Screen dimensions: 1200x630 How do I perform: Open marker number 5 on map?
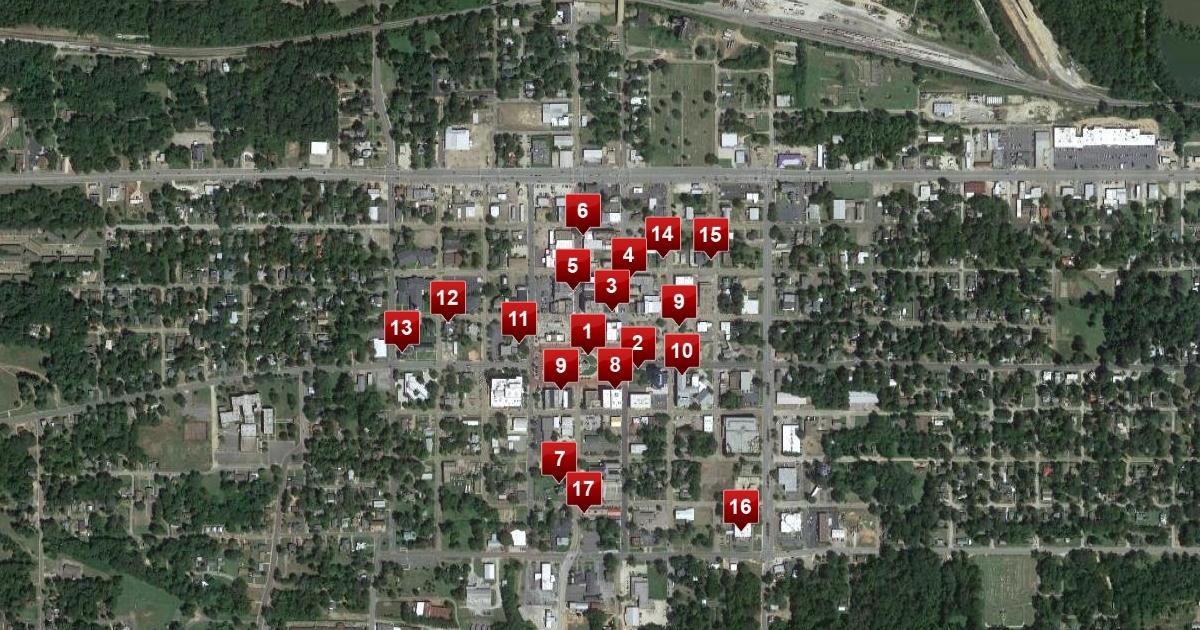pos(572,266)
